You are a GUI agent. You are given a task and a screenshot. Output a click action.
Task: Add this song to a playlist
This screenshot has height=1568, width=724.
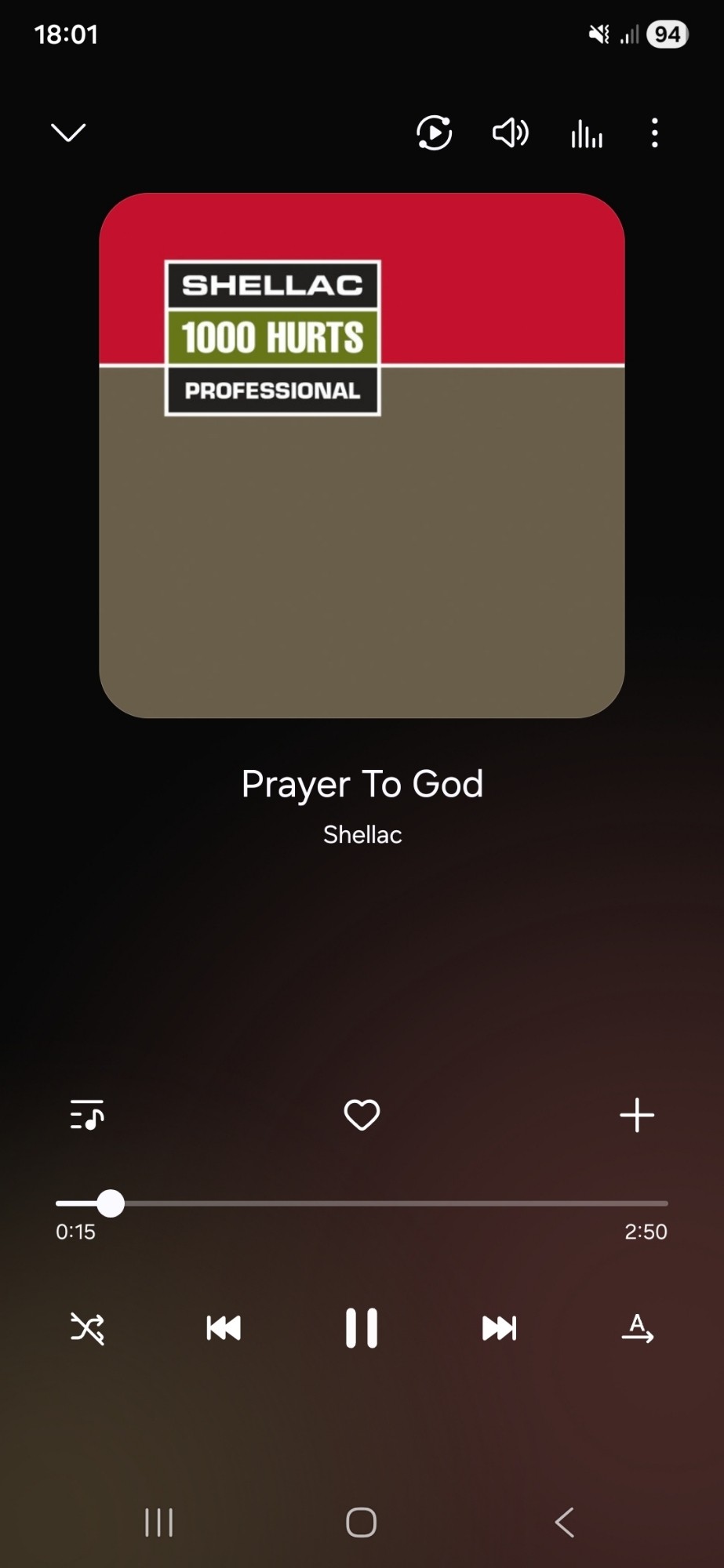click(x=637, y=1114)
